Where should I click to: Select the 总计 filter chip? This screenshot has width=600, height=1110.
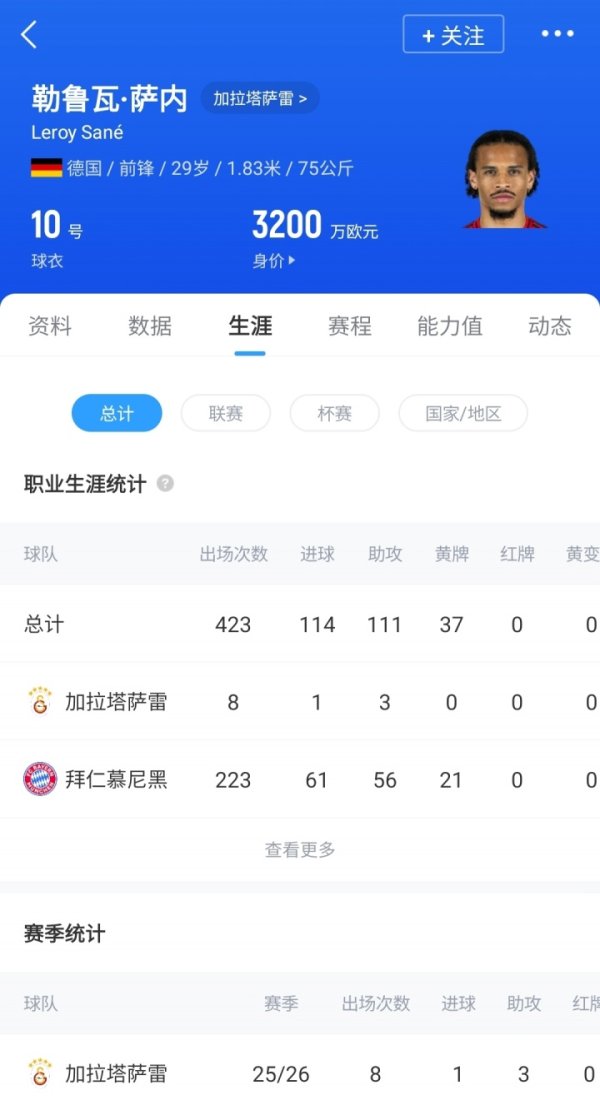pos(116,413)
